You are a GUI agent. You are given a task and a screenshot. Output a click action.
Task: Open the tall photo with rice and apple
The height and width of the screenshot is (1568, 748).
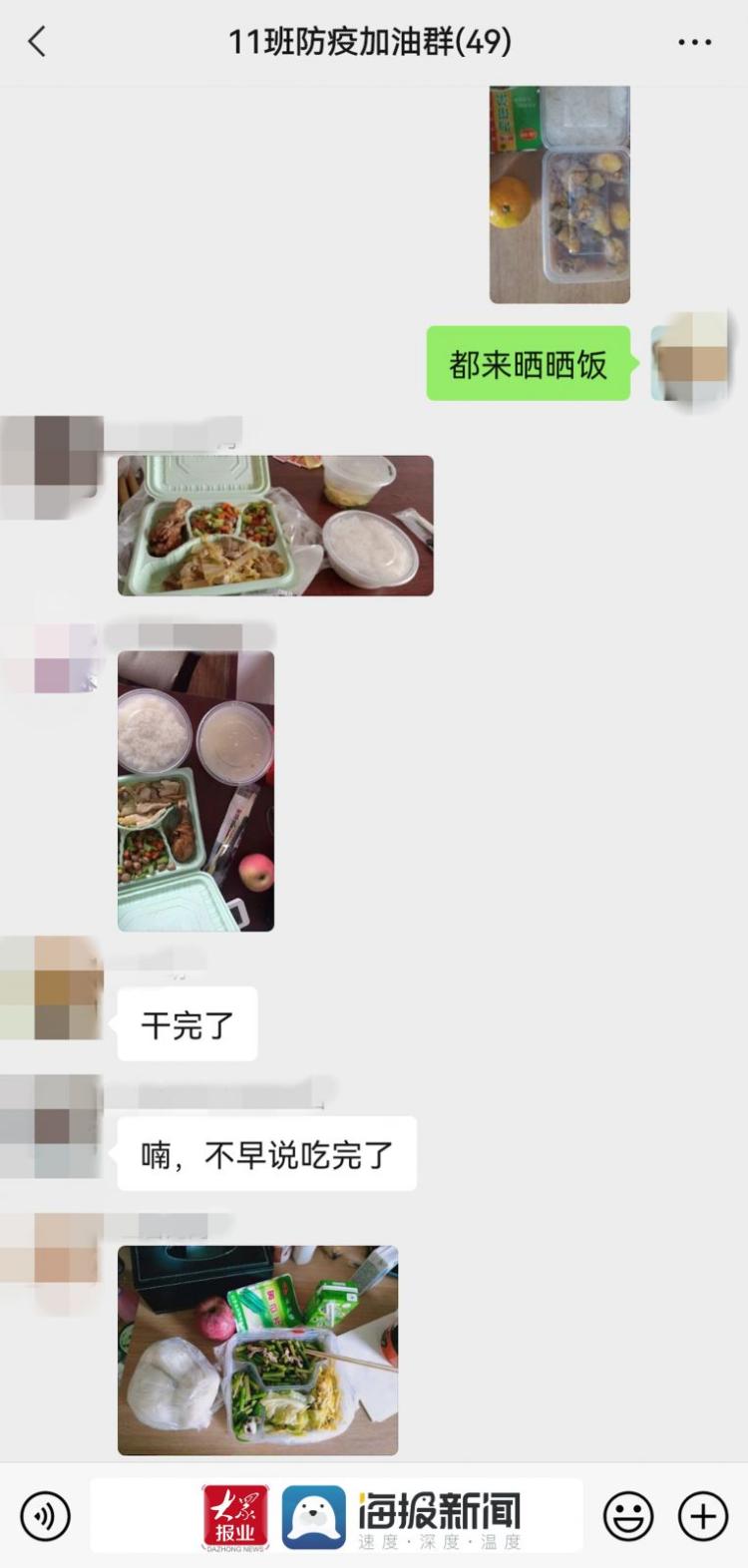[x=195, y=791]
